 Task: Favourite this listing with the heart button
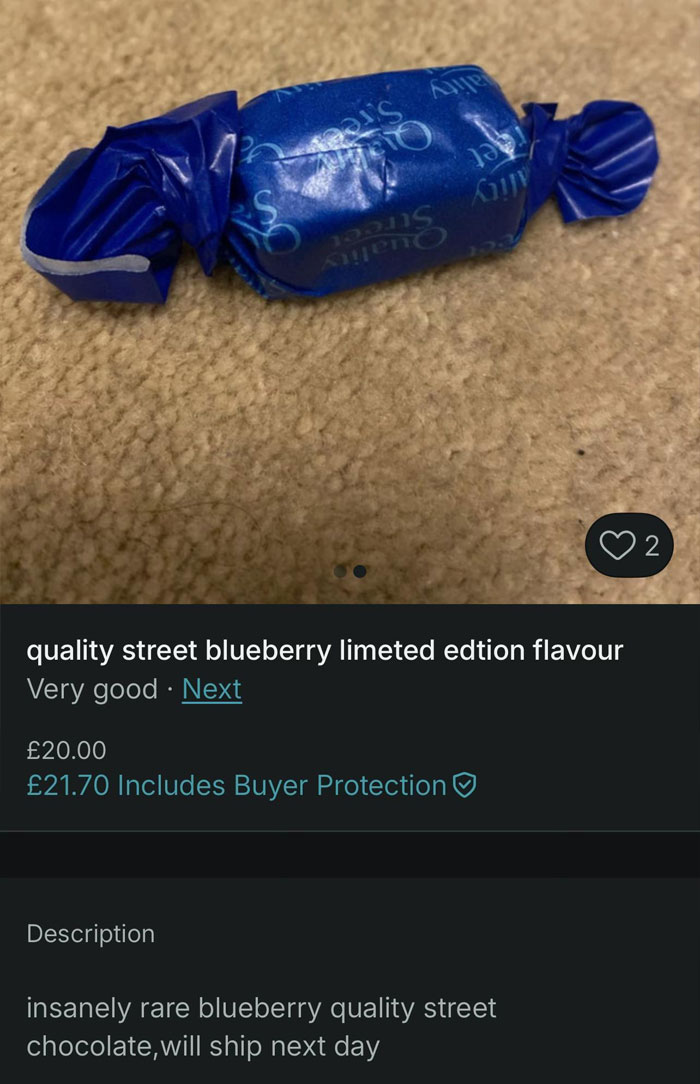point(629,545)
